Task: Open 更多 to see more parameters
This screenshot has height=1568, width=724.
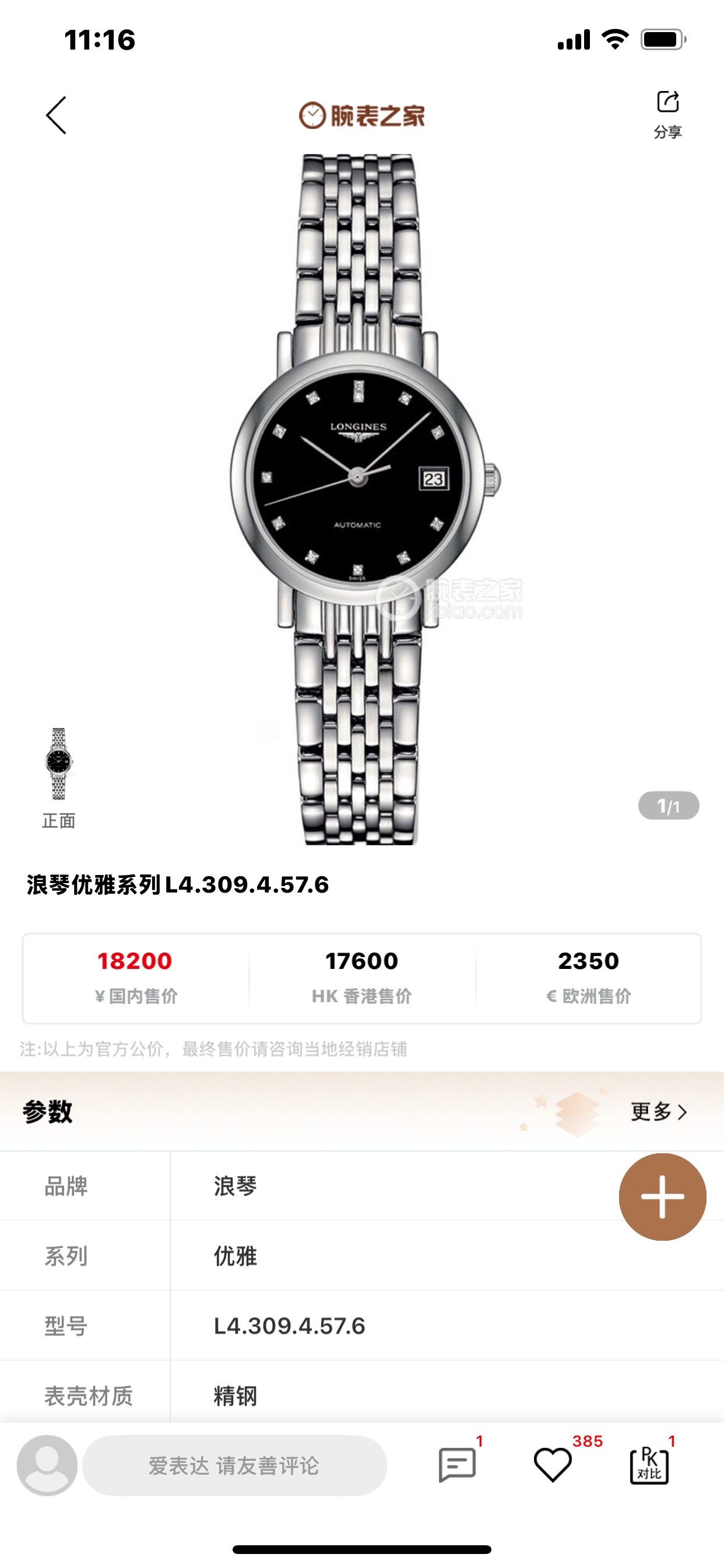Action: pyautogui.click(x=659, y=1111)
